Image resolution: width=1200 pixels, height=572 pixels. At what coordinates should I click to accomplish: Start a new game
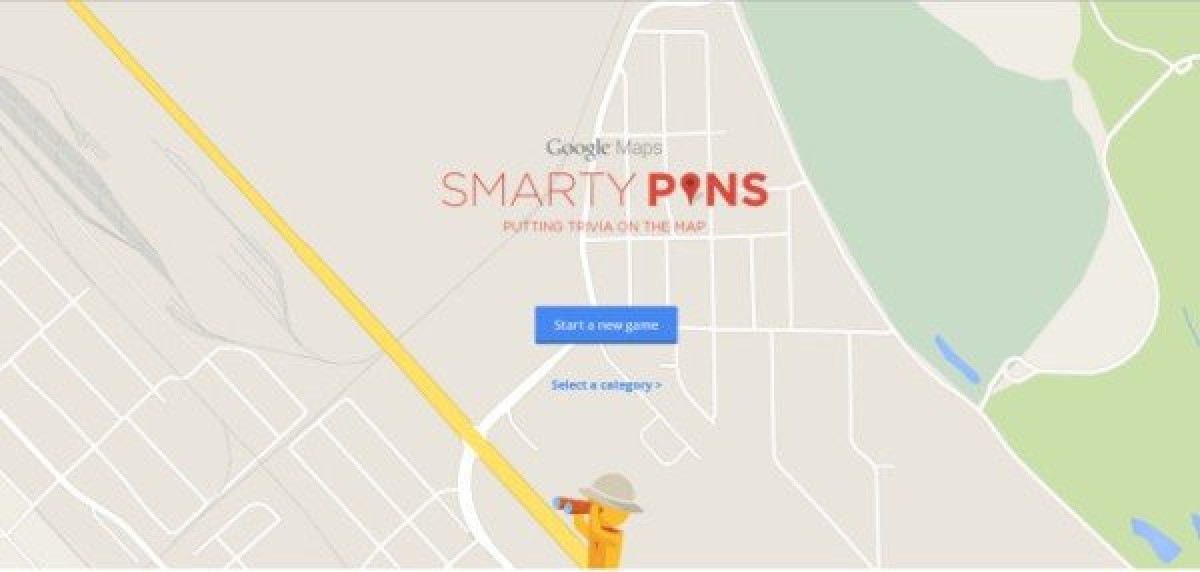point(606,325)
